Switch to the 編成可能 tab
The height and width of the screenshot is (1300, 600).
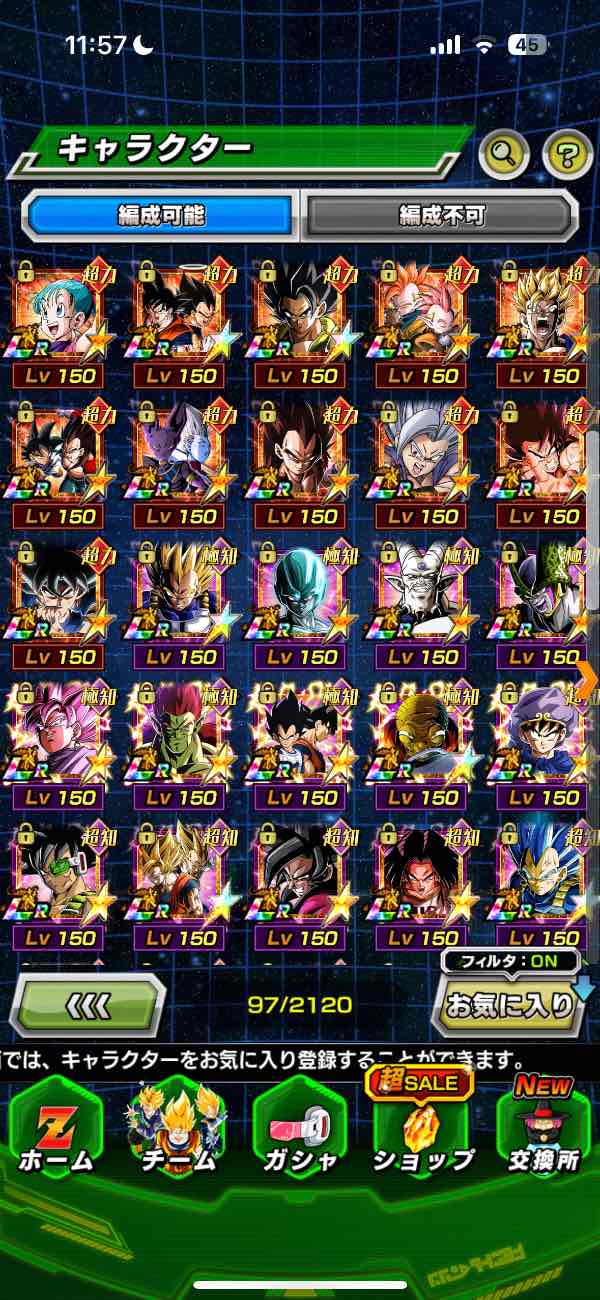tap(160, 215)
